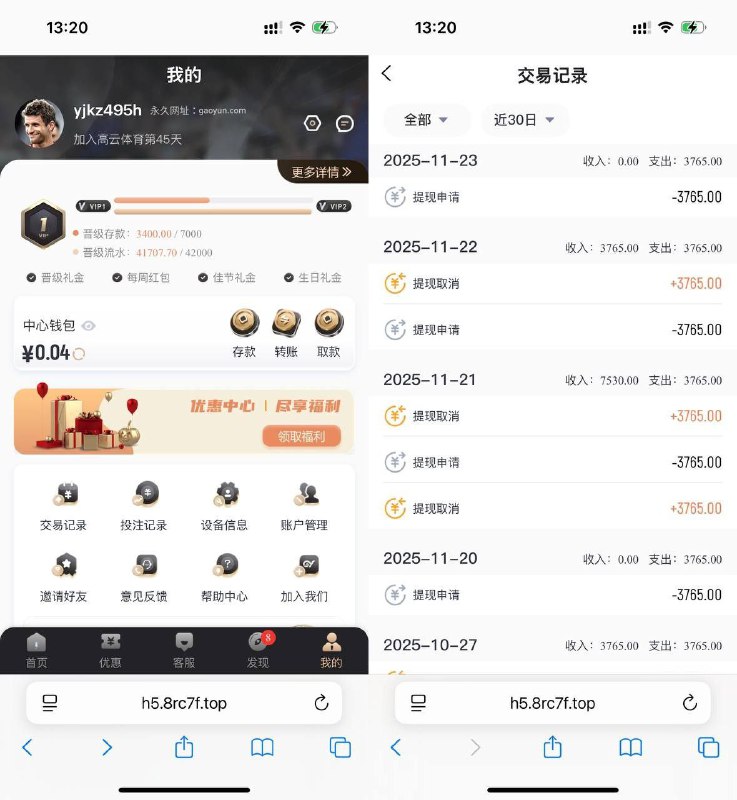Go to 账户管理 account management
The image size is (737, 800).
pyautogui.click(x=304, y=506)
